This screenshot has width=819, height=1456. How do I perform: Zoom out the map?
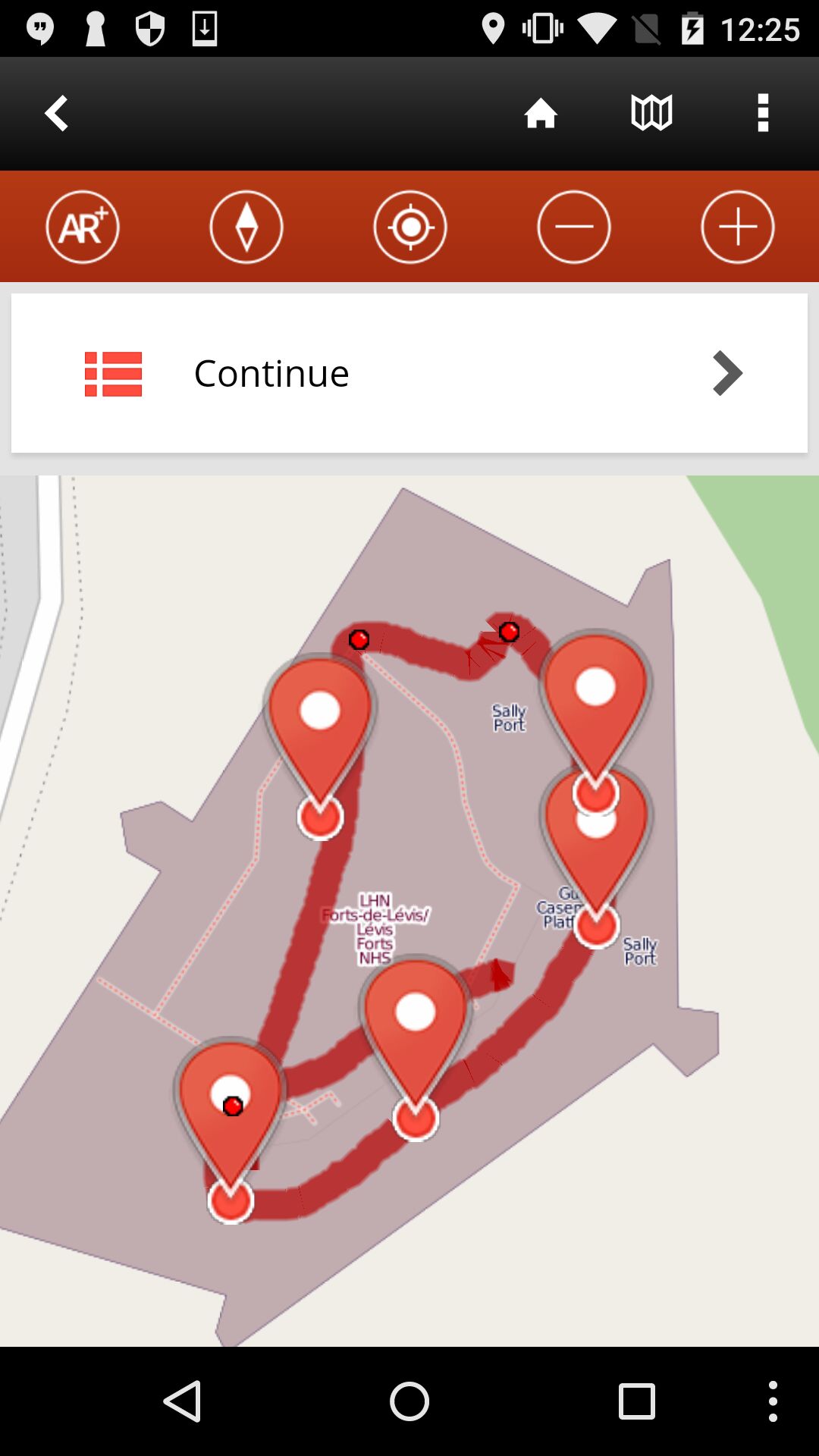[x=574, y=227]
